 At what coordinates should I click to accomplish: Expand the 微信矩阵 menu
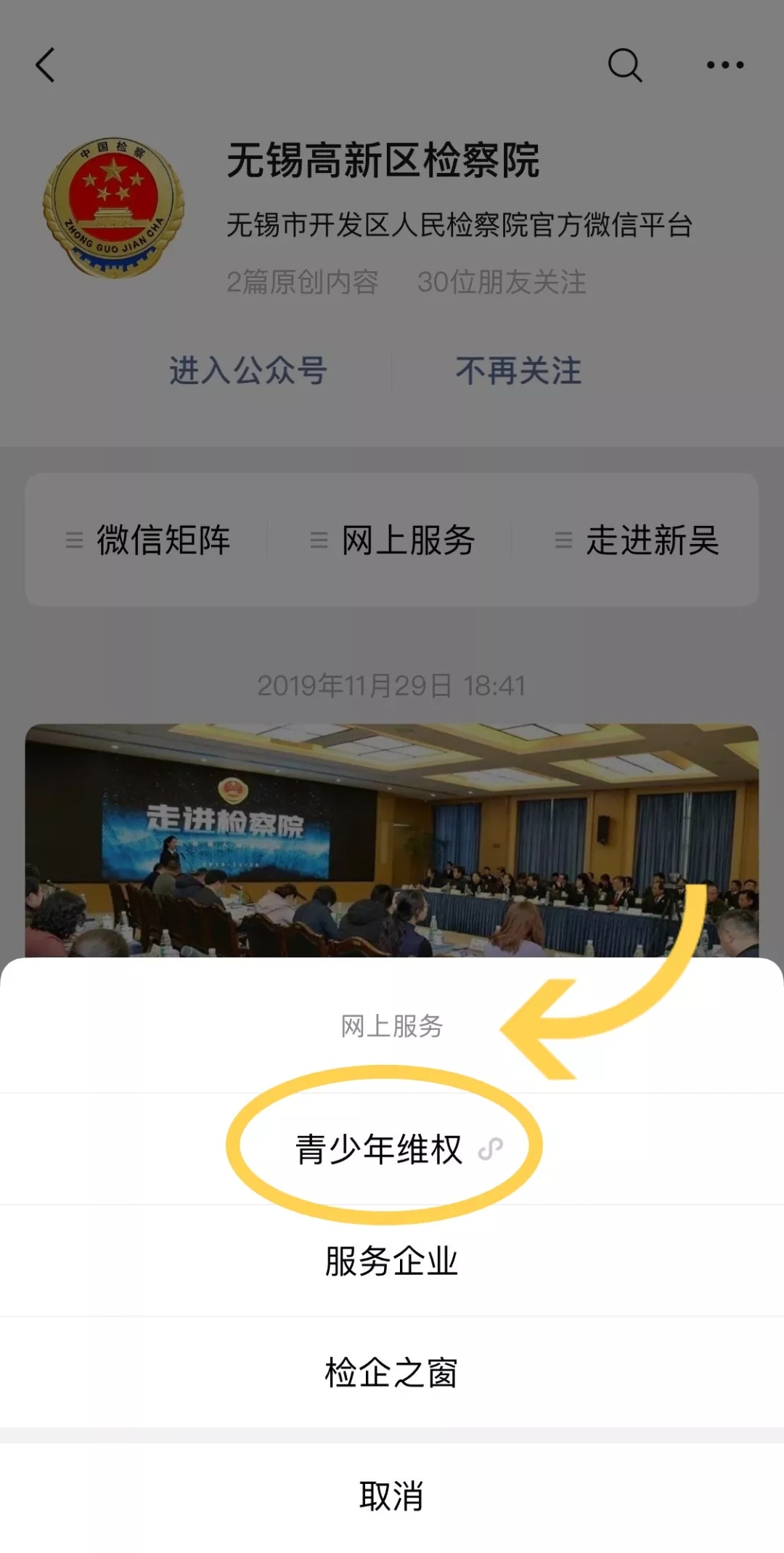coord(149,540)
